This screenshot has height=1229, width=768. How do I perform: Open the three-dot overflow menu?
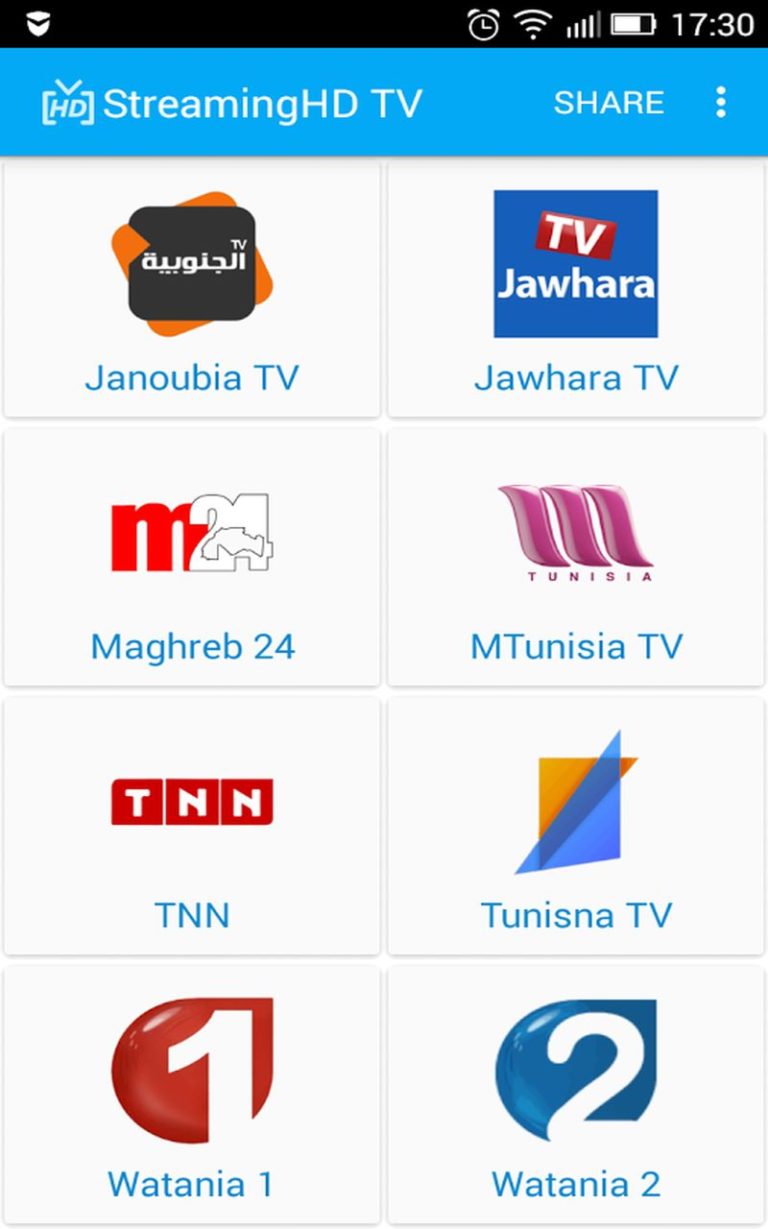[721, 101]
